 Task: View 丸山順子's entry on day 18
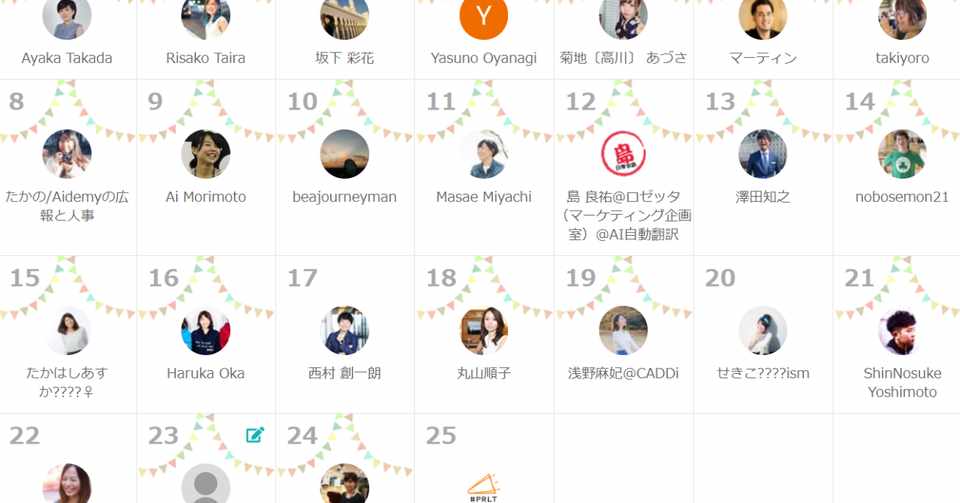tap(484, 373)
